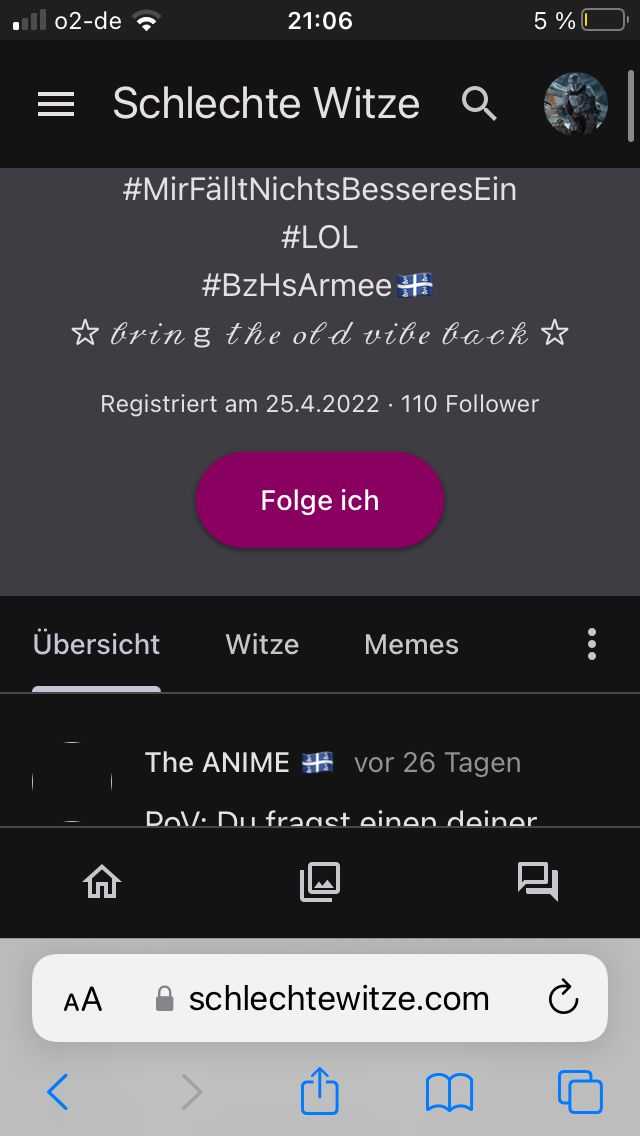Show all open Safari tabs
640x1136 pixels.
point(580,1092)
